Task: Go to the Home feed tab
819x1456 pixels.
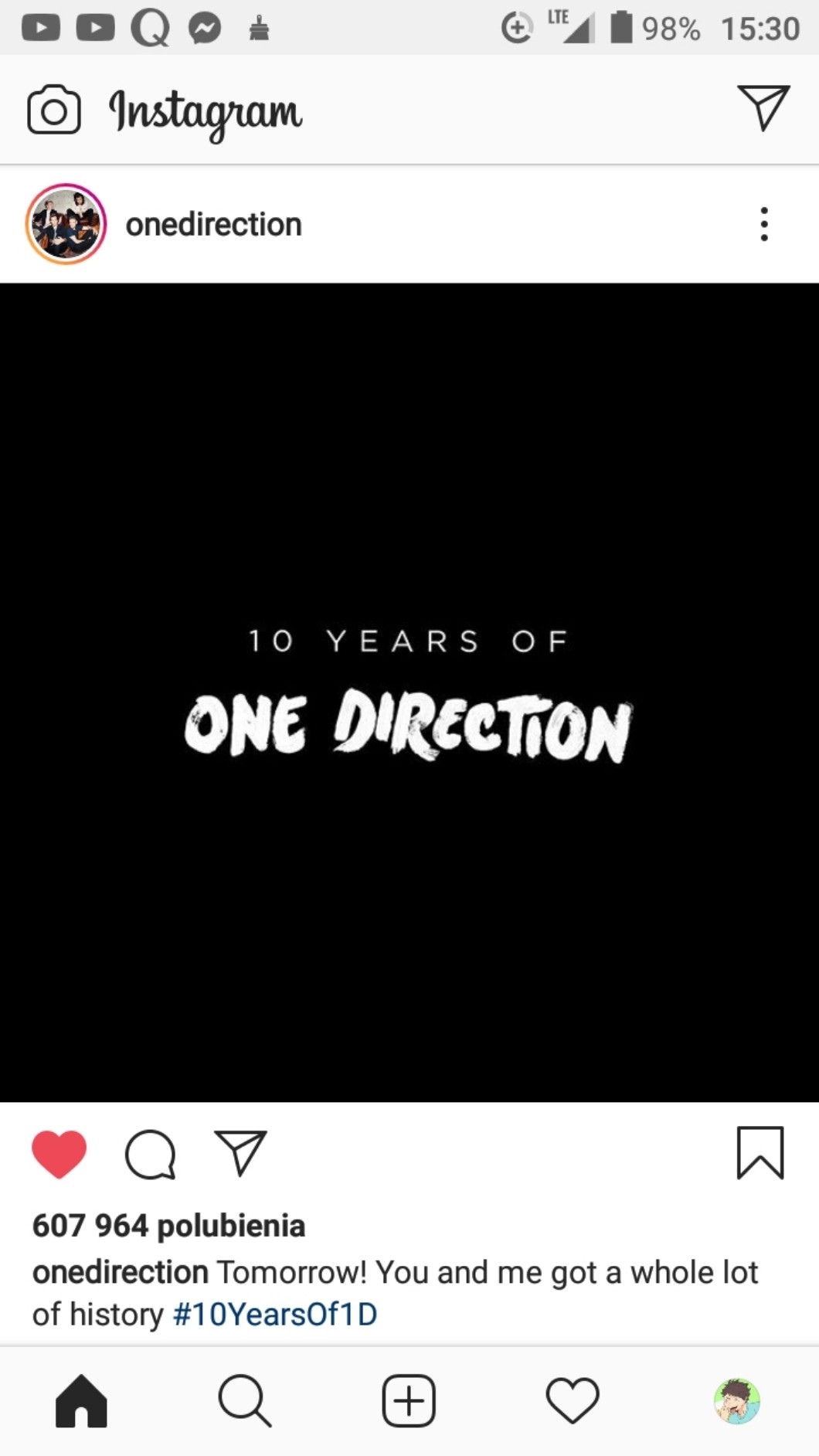Action: pyautogui.click(x=81, y=1400)
